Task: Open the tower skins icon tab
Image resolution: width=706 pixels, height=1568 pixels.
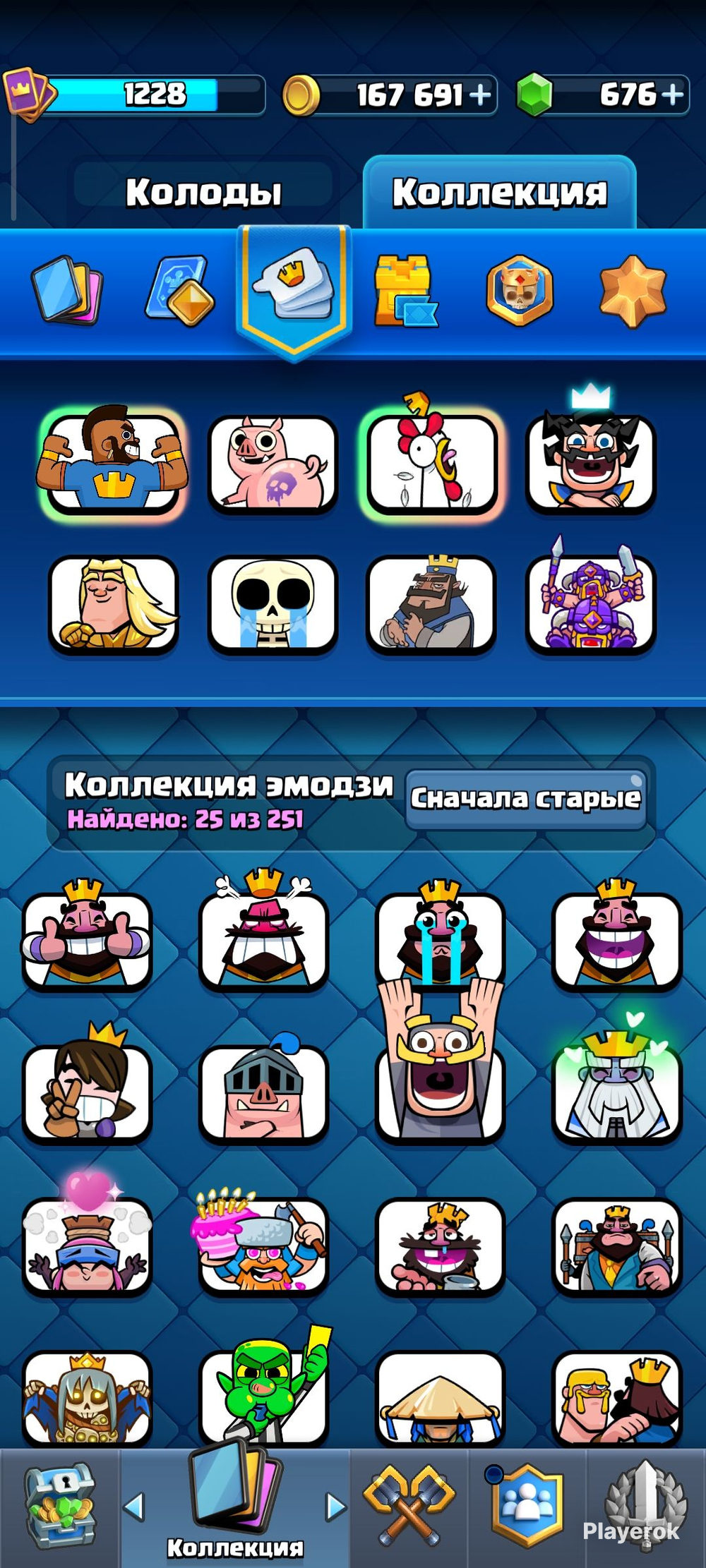Action: click(405, 291)
